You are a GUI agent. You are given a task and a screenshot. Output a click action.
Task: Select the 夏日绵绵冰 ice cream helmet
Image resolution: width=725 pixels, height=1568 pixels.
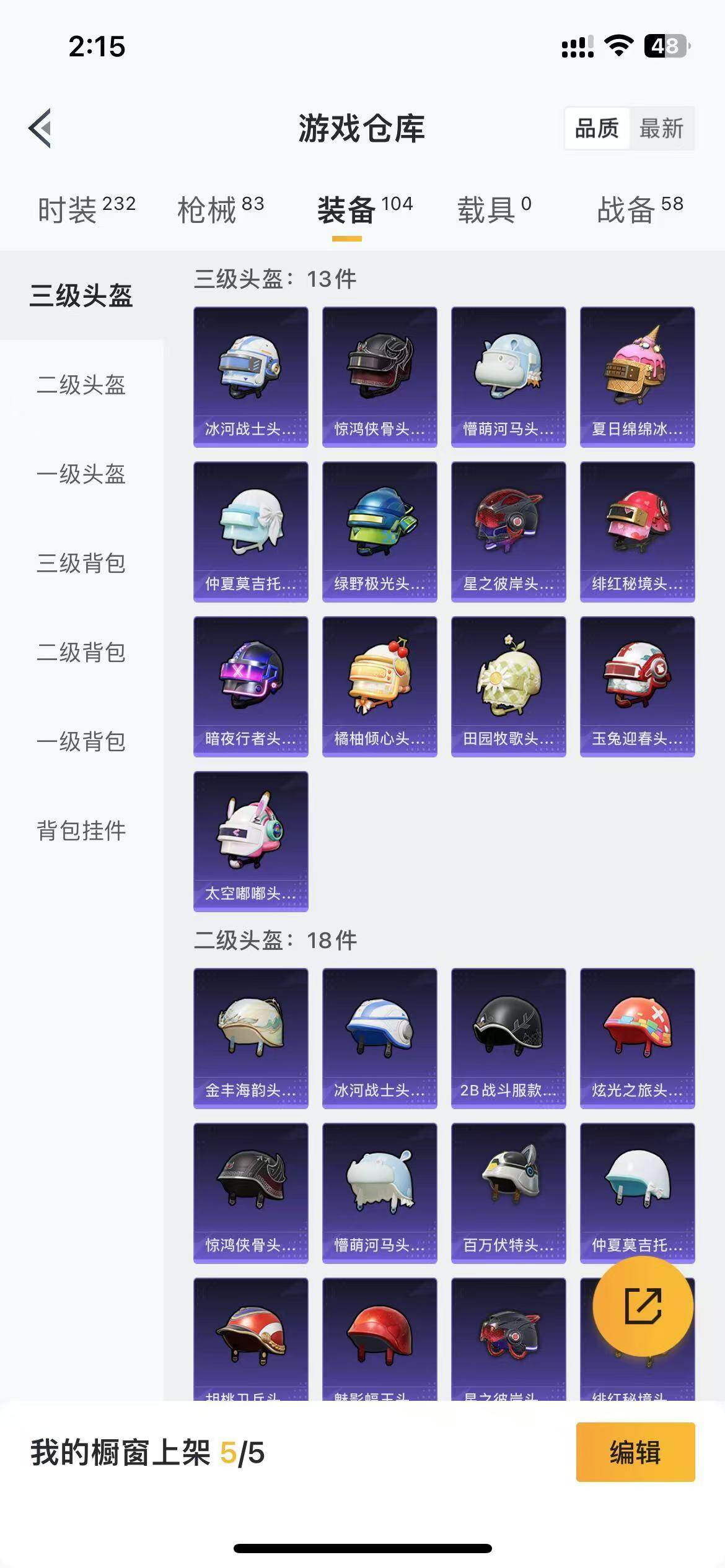coord(637,375)
